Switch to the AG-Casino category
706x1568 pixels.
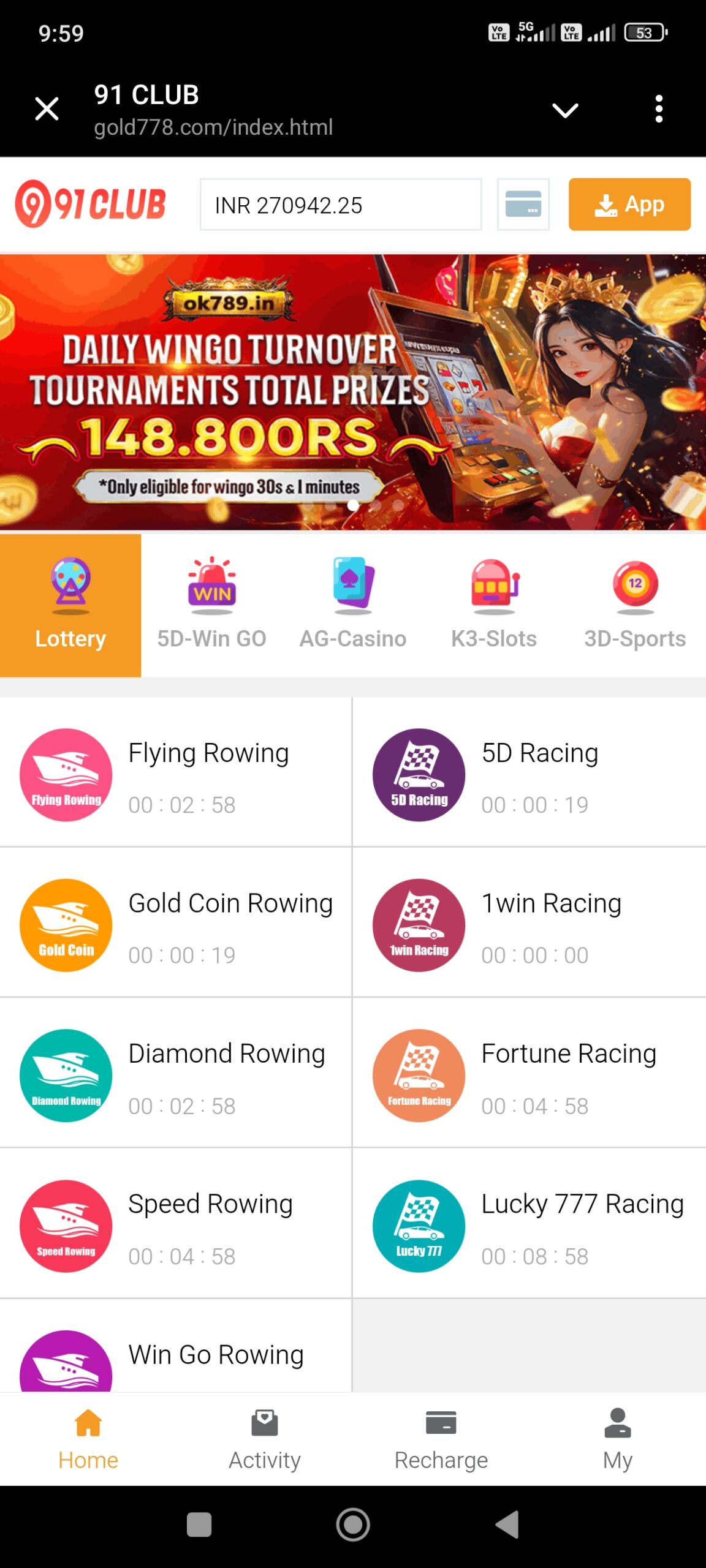(x=352, y=605)
